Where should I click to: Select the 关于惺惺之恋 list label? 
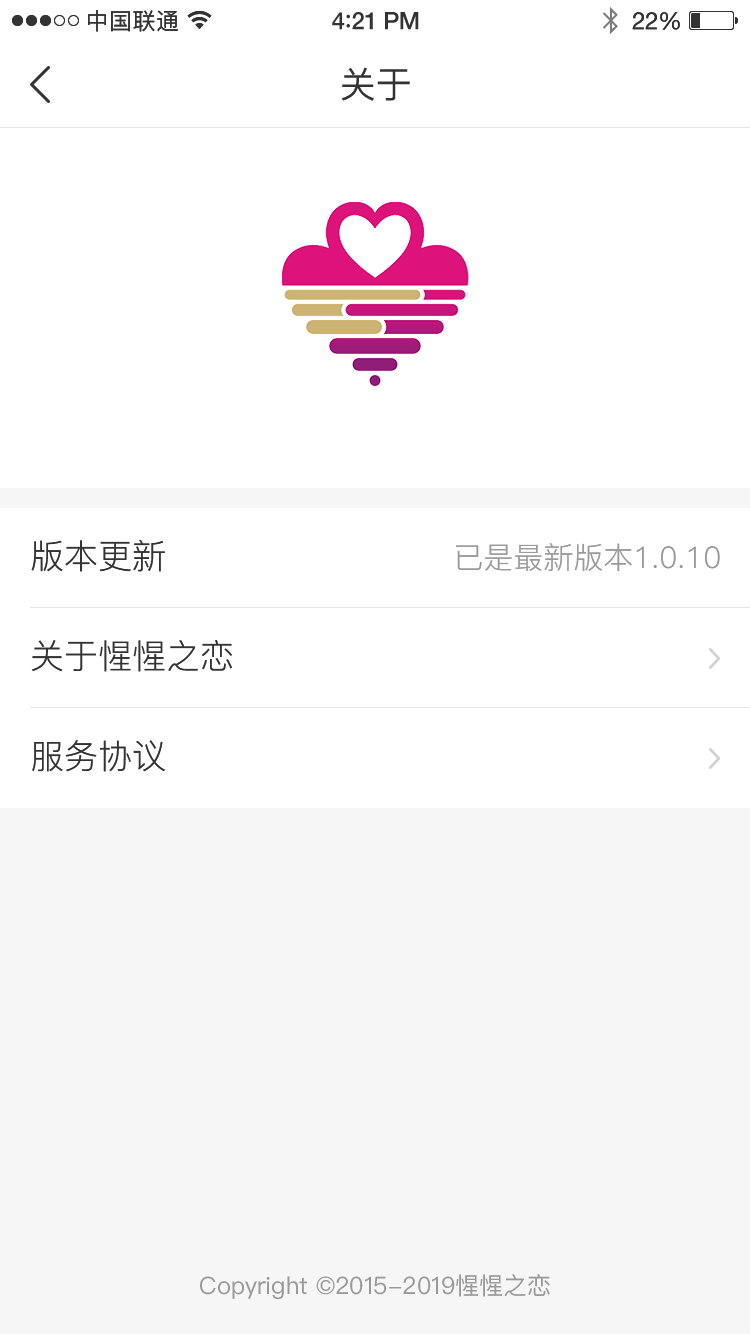coord(133,657)
